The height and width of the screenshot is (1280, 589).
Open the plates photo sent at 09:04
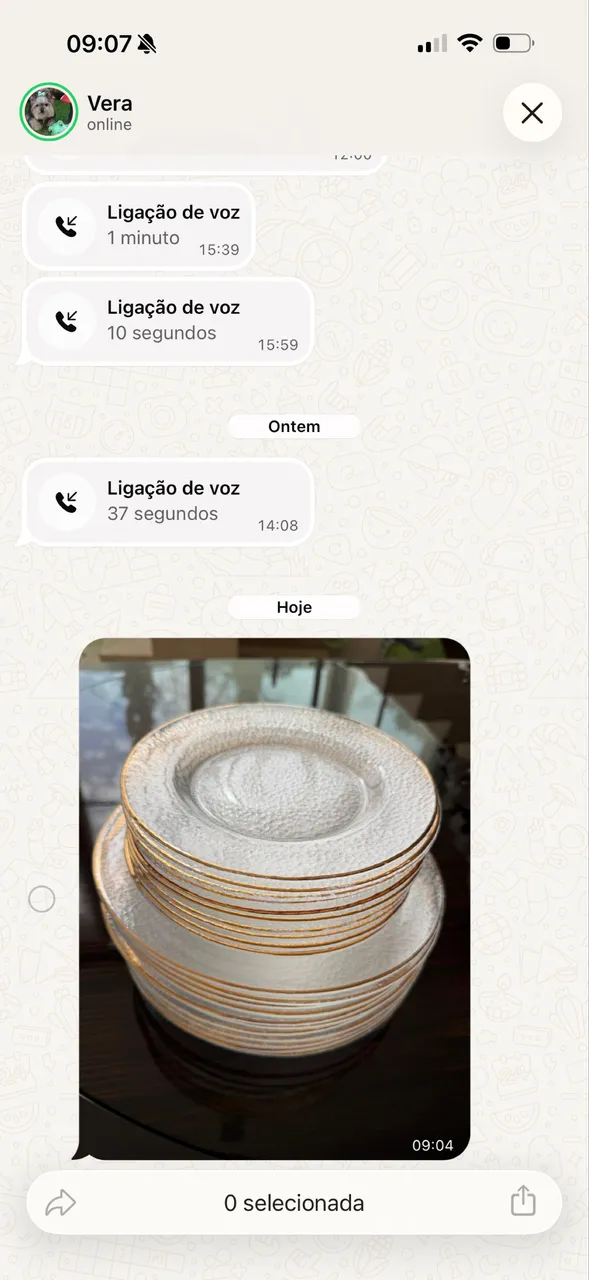(275, 899)
